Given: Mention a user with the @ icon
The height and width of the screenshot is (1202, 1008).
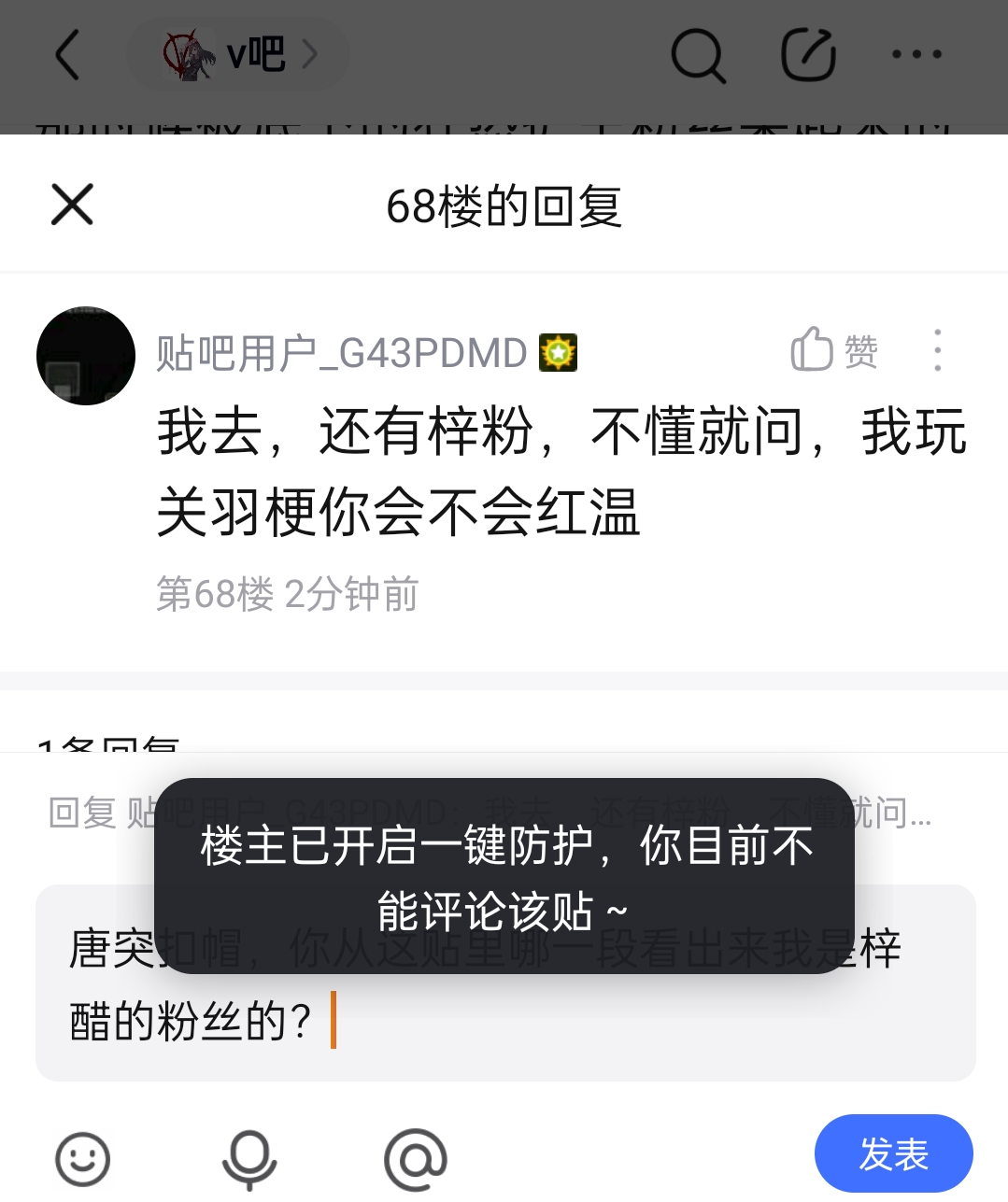Looking at the screenshot, I should 416,1159.
